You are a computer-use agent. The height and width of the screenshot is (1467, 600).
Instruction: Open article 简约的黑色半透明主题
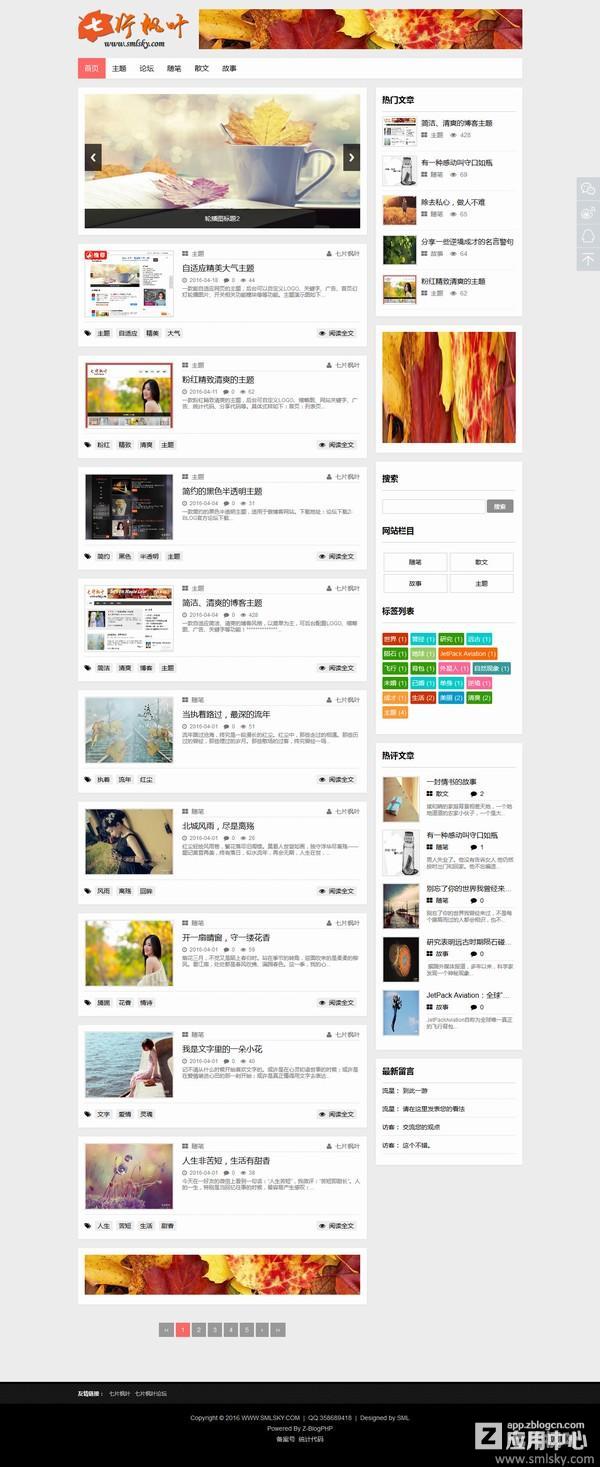tap(221, 491)
